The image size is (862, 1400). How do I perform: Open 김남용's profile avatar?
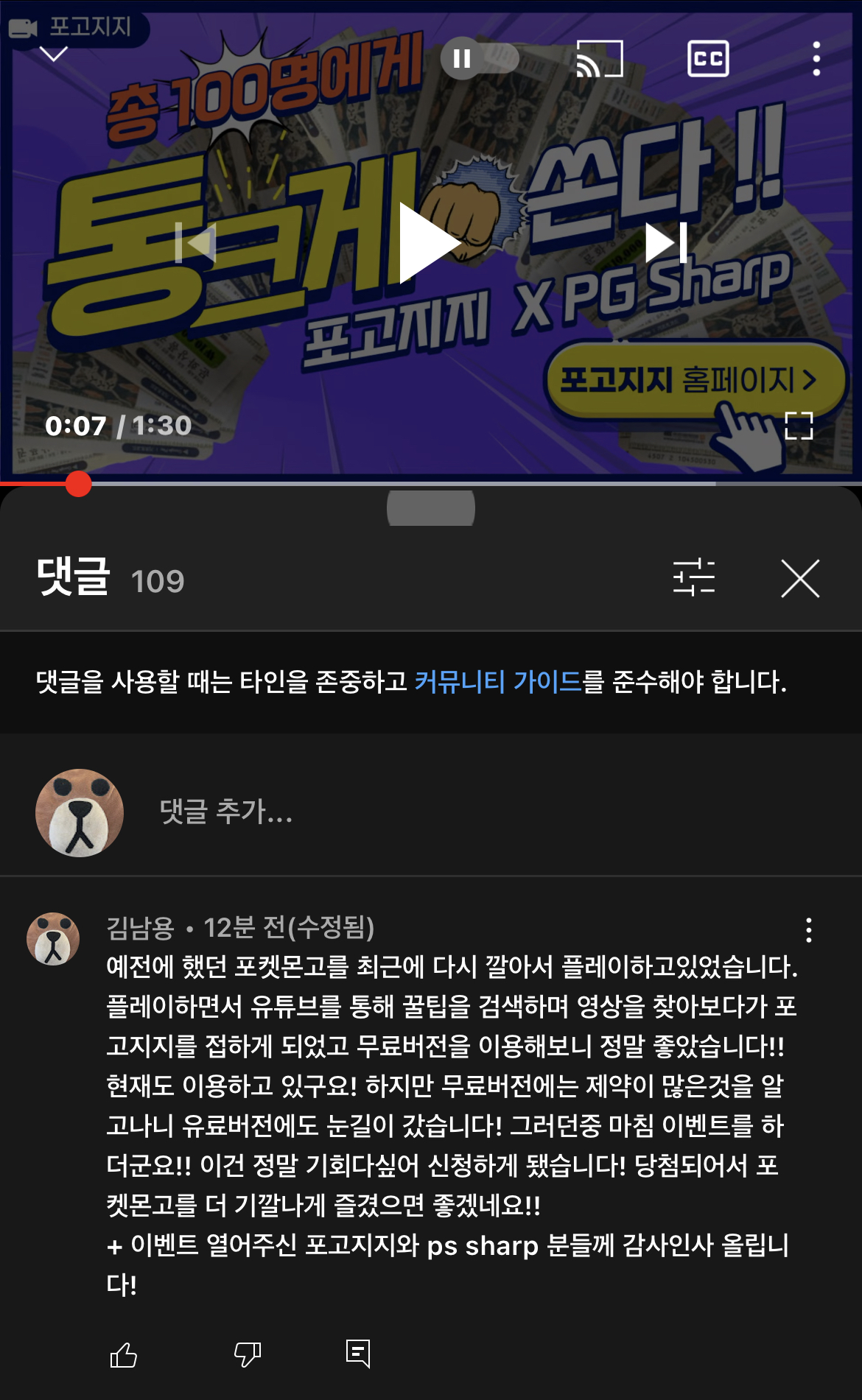(x=53, y=939)
